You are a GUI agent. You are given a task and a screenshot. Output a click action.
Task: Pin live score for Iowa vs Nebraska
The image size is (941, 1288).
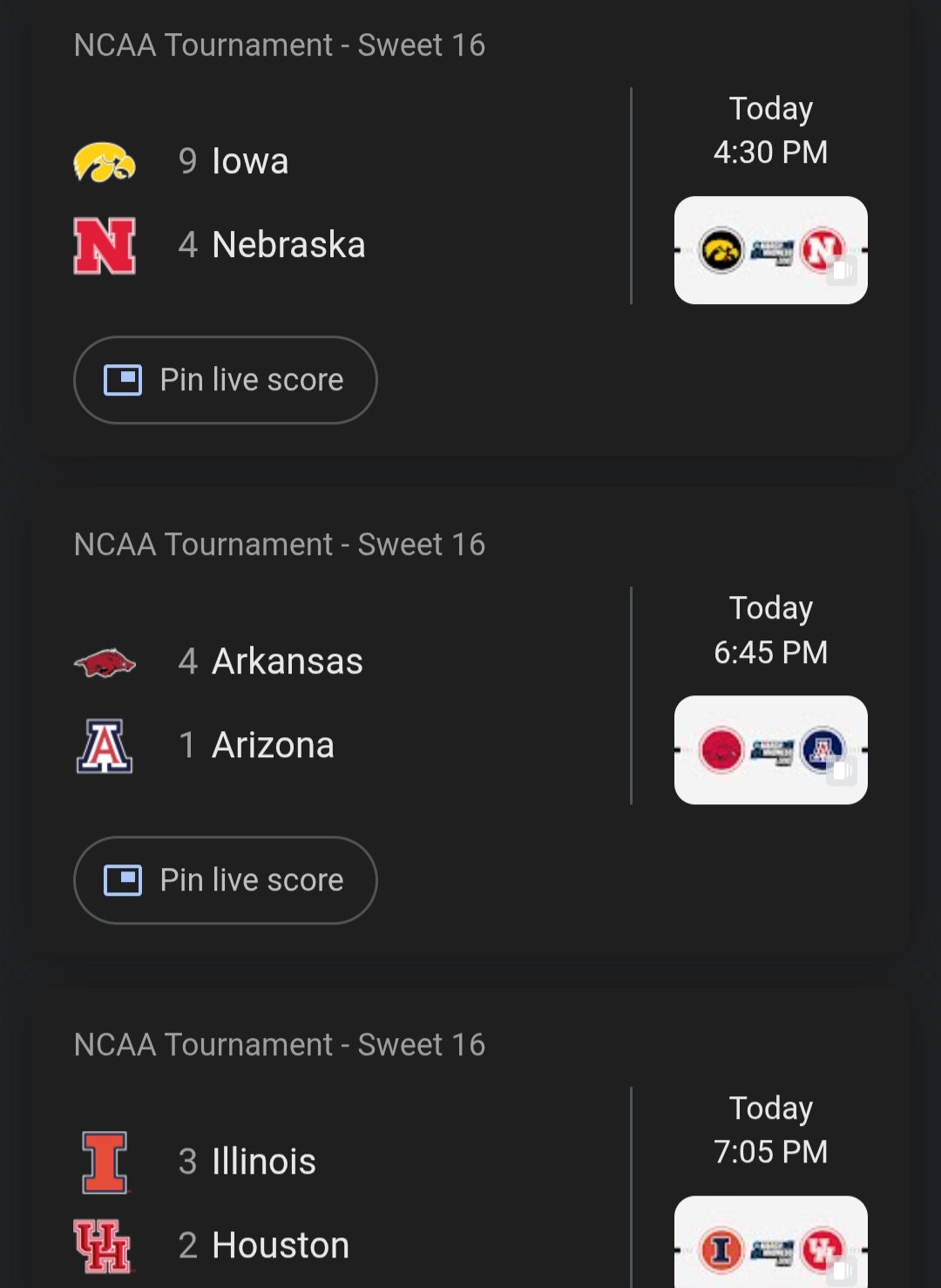click(x=226, y=380)
